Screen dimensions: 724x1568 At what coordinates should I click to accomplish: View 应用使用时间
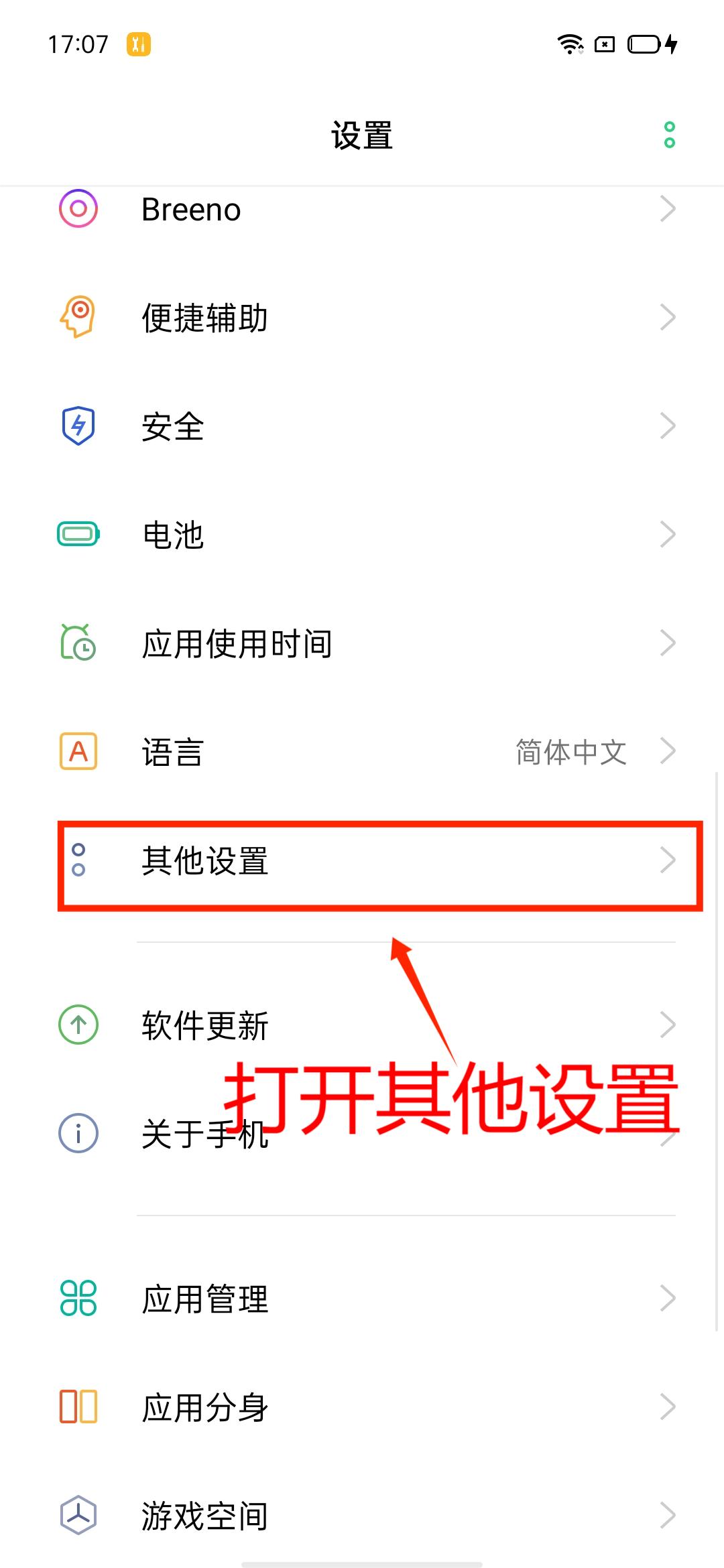click(x=362, y=643)
